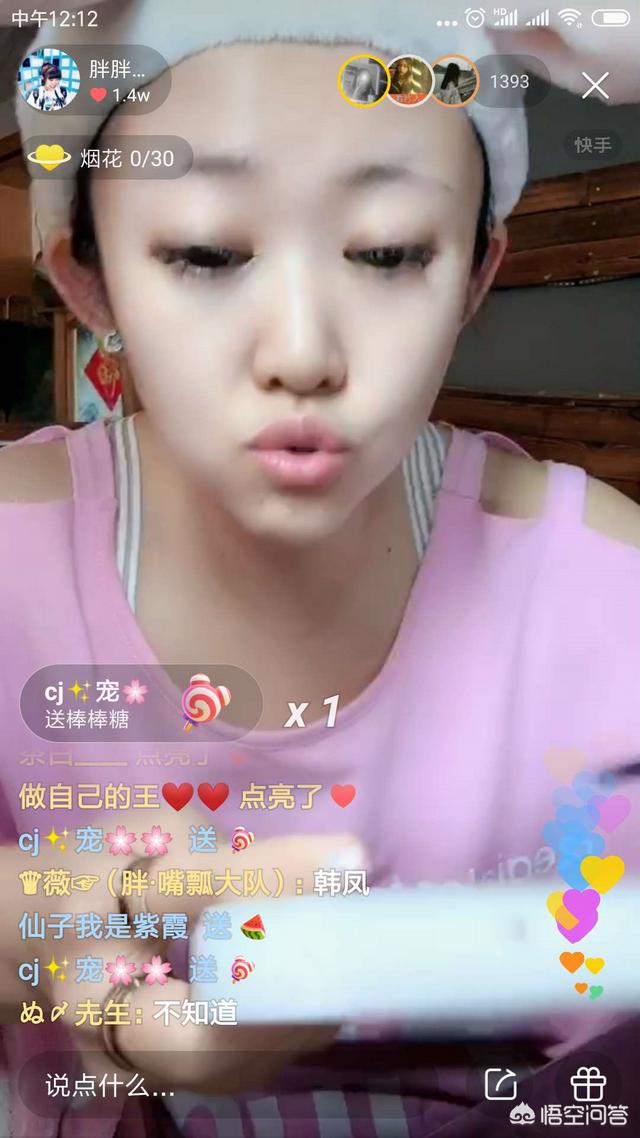The height and width of the screenshot is (1138, 640).
Task: View the third top viewer avatar
Action: (x=453, y=80)
